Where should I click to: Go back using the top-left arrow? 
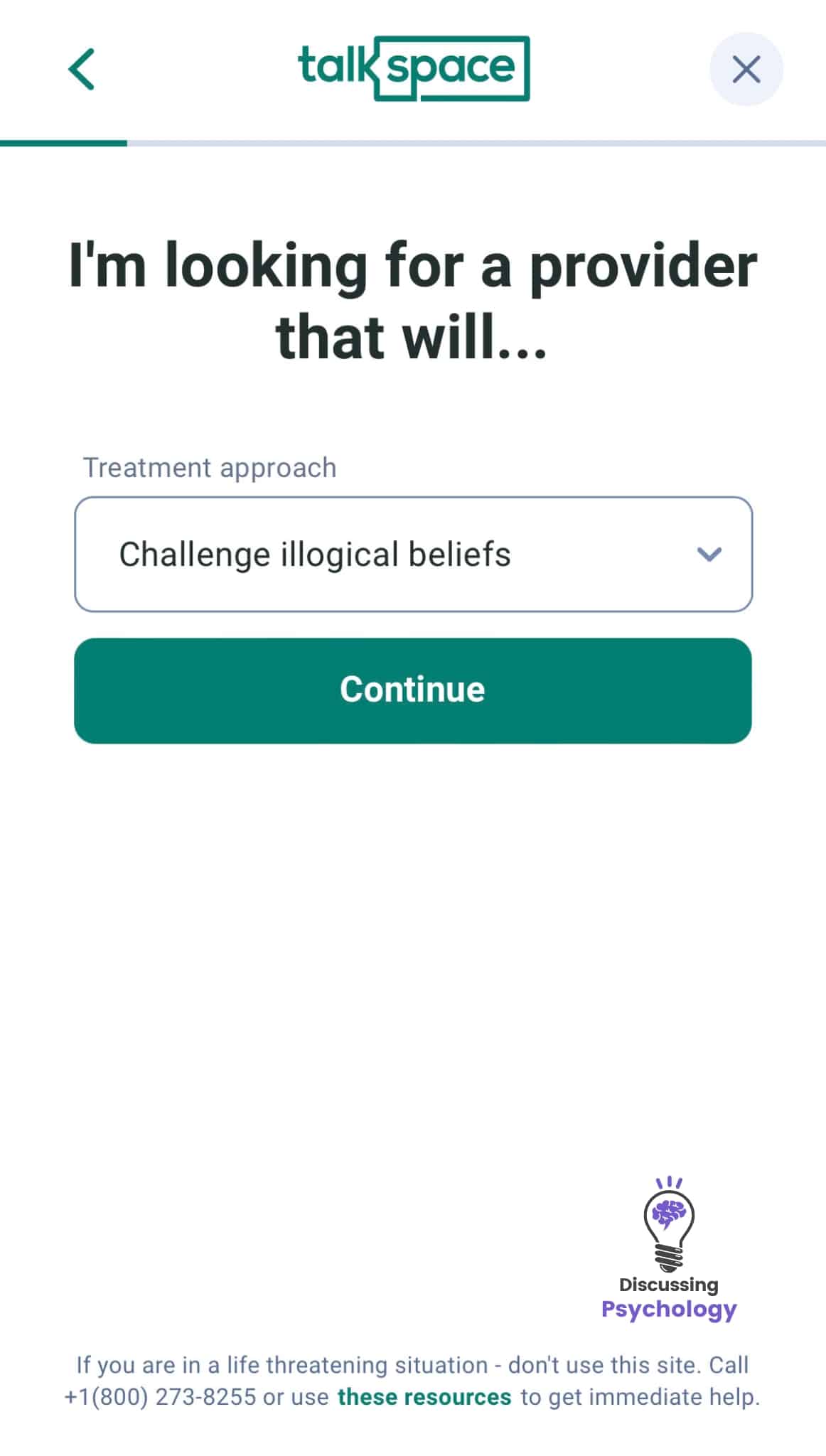tap(82, 70)
